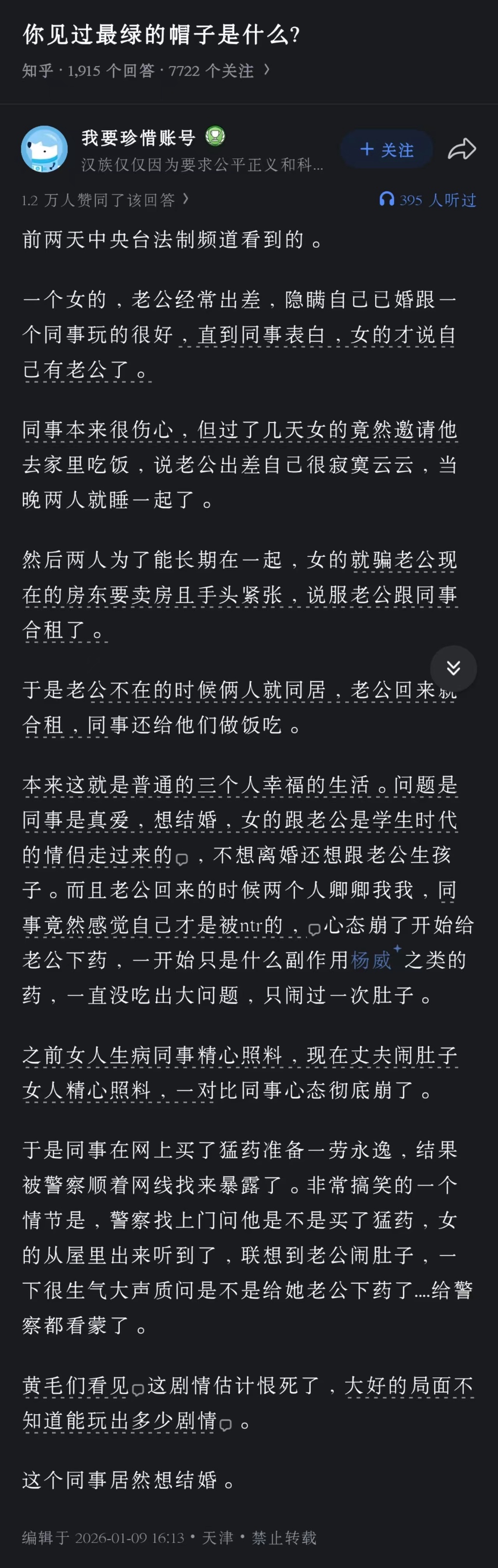The width and height of the screenshot is (498, 1568).
Task: Listen to the answer via 395 人听过
Action: click(427, 200)
